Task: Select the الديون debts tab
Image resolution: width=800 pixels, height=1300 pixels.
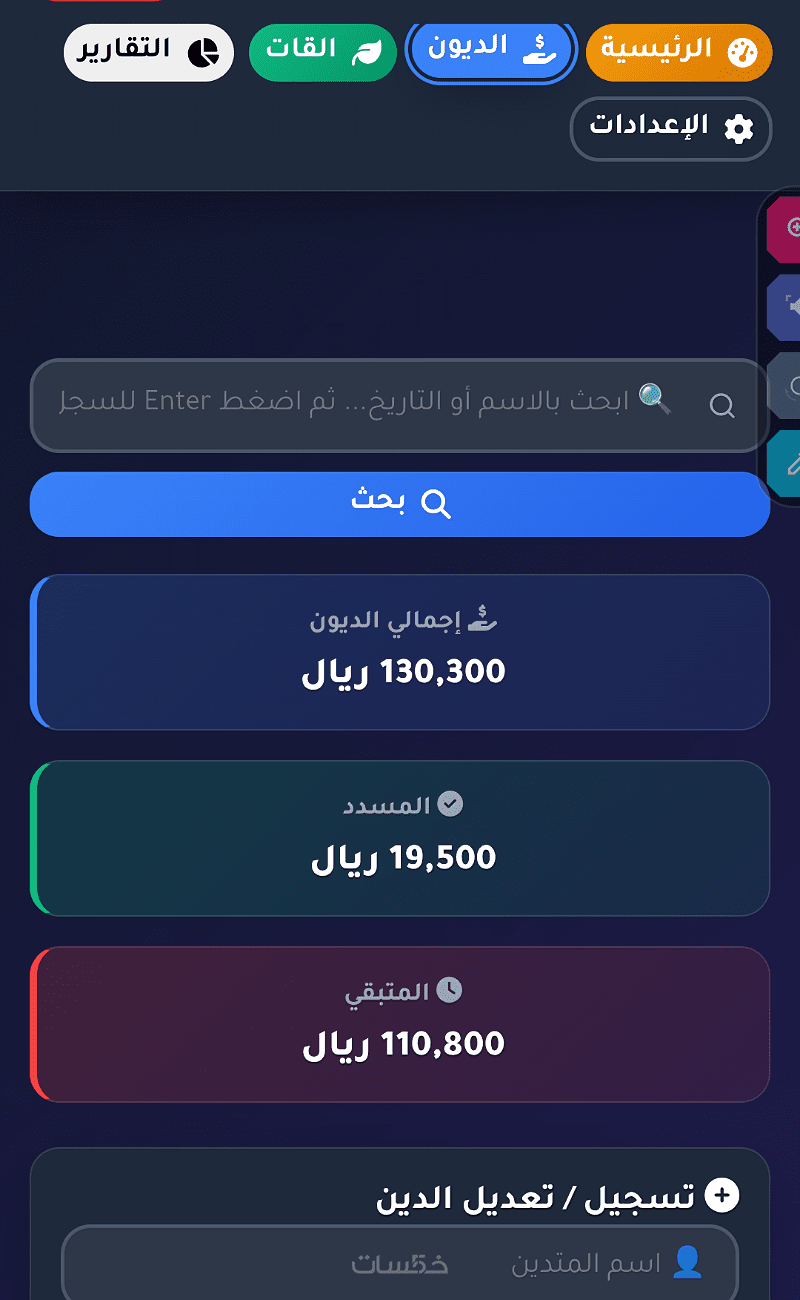Action: point(491,49)
